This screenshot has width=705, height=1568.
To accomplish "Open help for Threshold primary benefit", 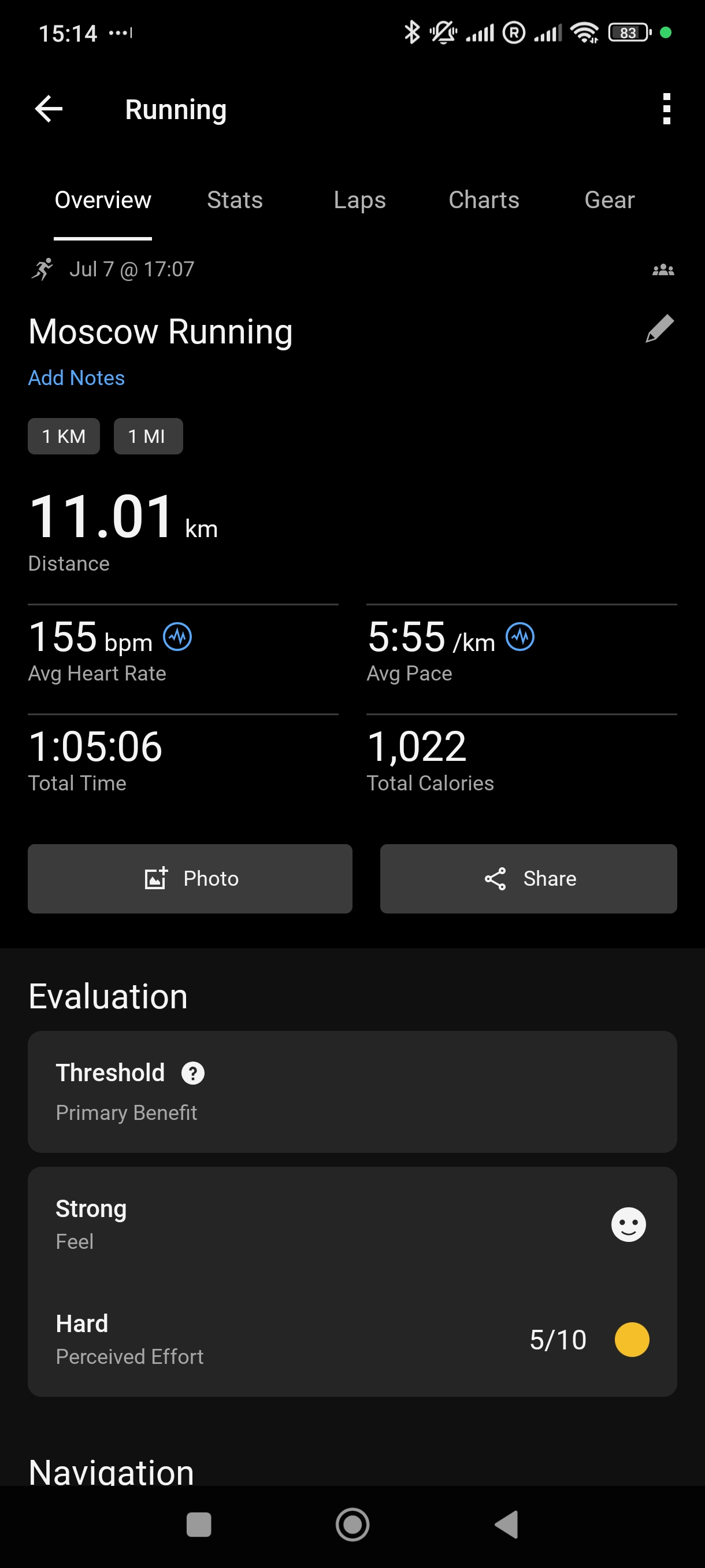I will click(193, 1073).
